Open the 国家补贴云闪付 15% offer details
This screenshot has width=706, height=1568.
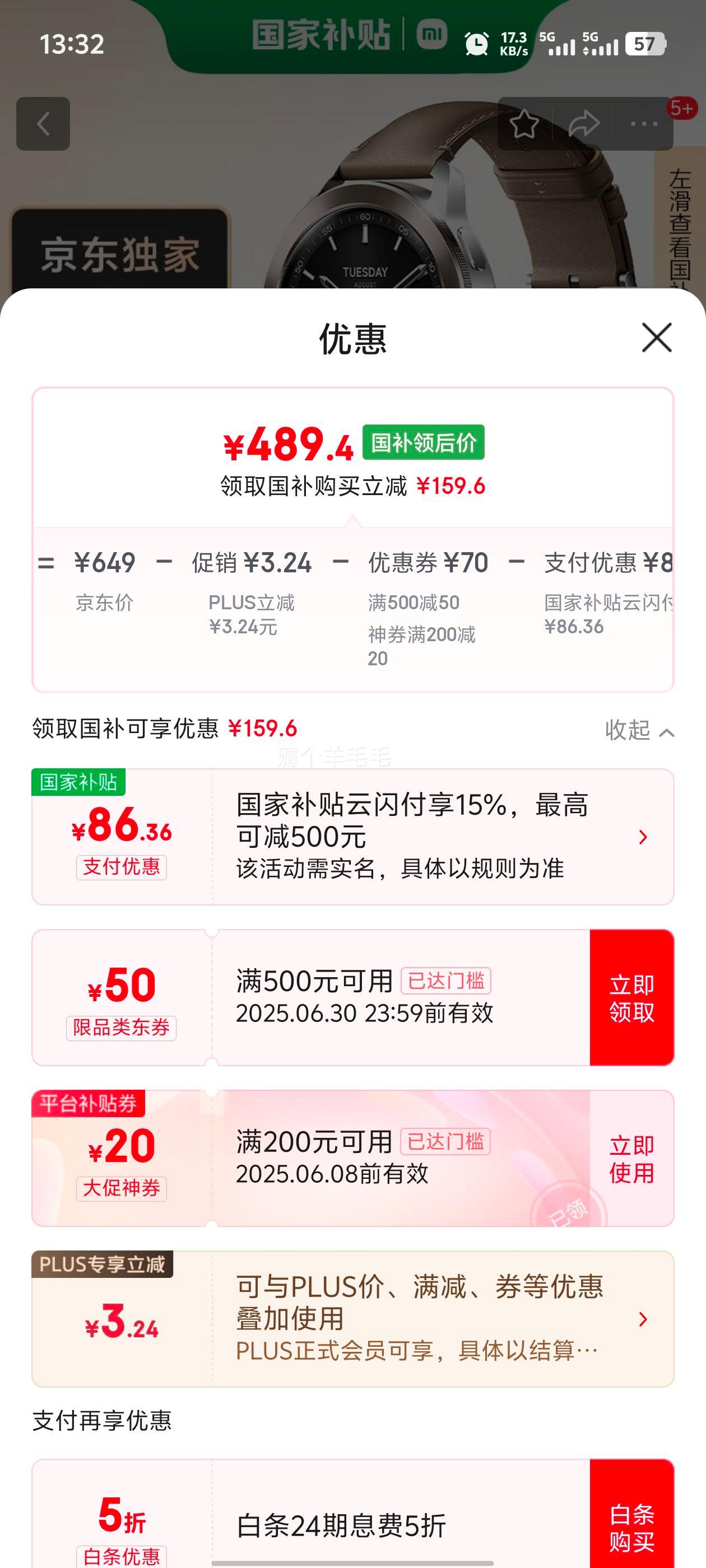(642, 837)
